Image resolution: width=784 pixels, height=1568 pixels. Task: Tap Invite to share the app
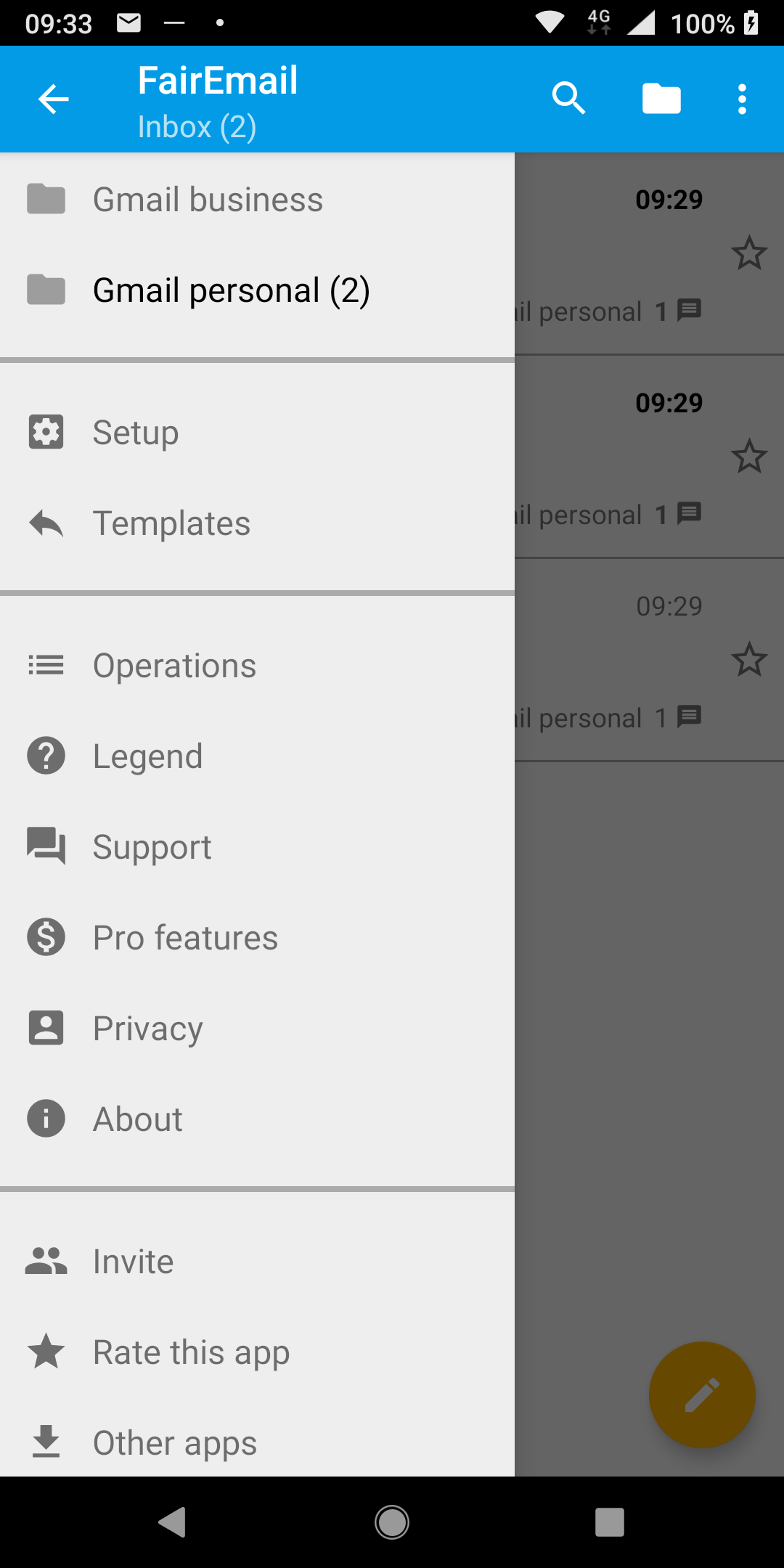[x=133, y=1262]
